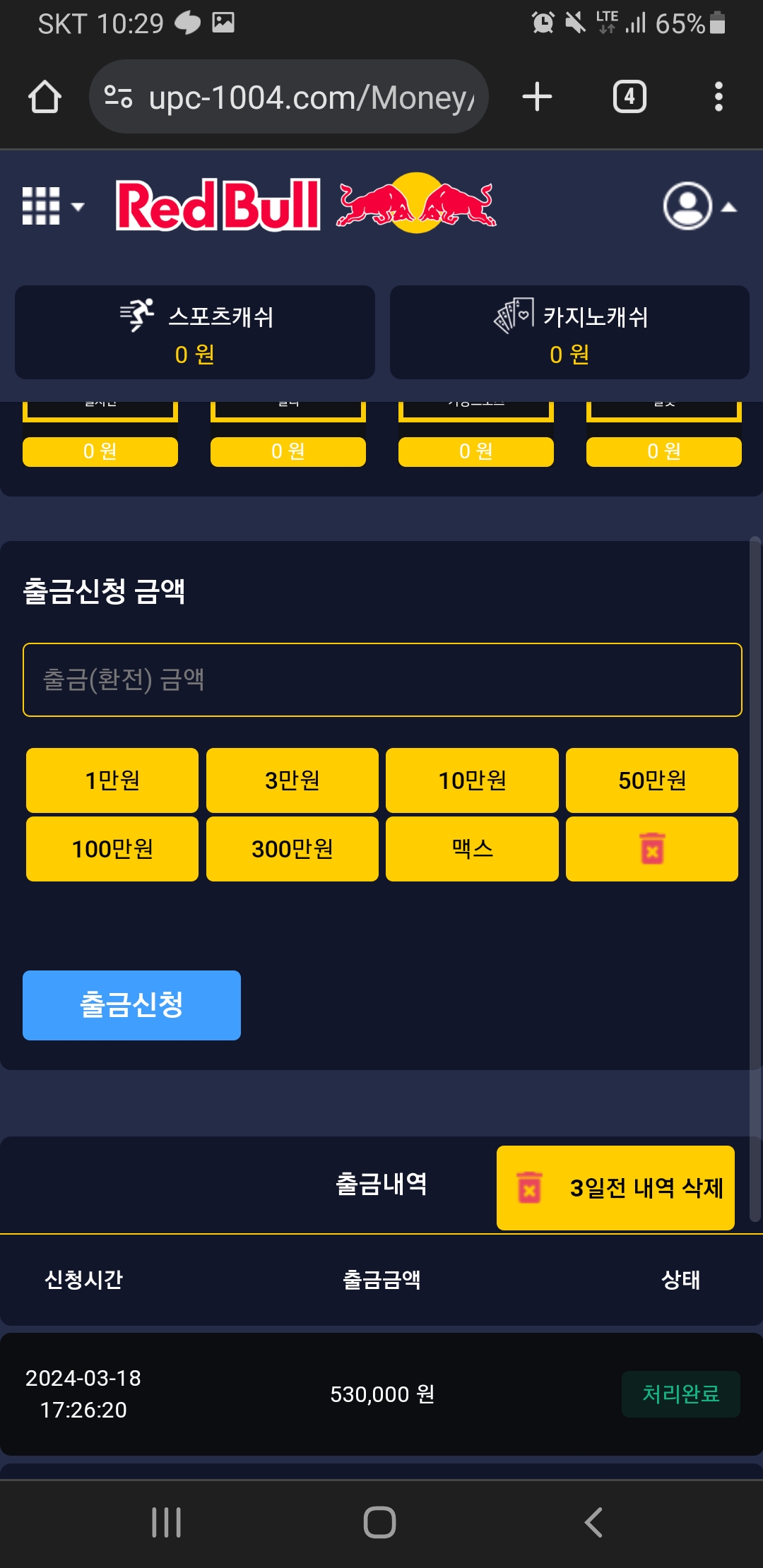This screenshot has width=763, height=1568.
Task: Choose the 300만원 quick amount
Action: (292, 848)
